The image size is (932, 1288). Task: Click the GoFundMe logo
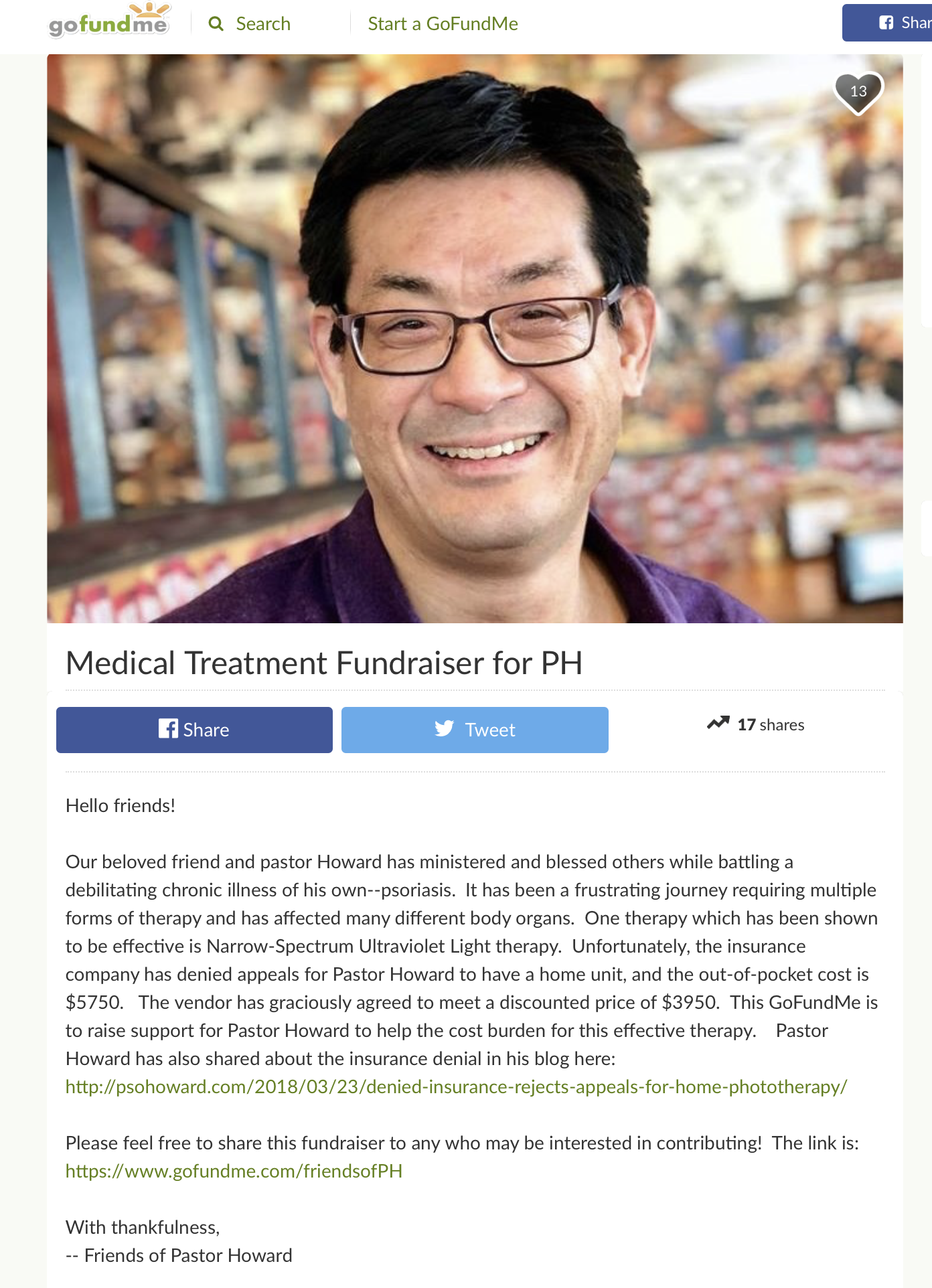pyautogui.click(x=109, y=23)
